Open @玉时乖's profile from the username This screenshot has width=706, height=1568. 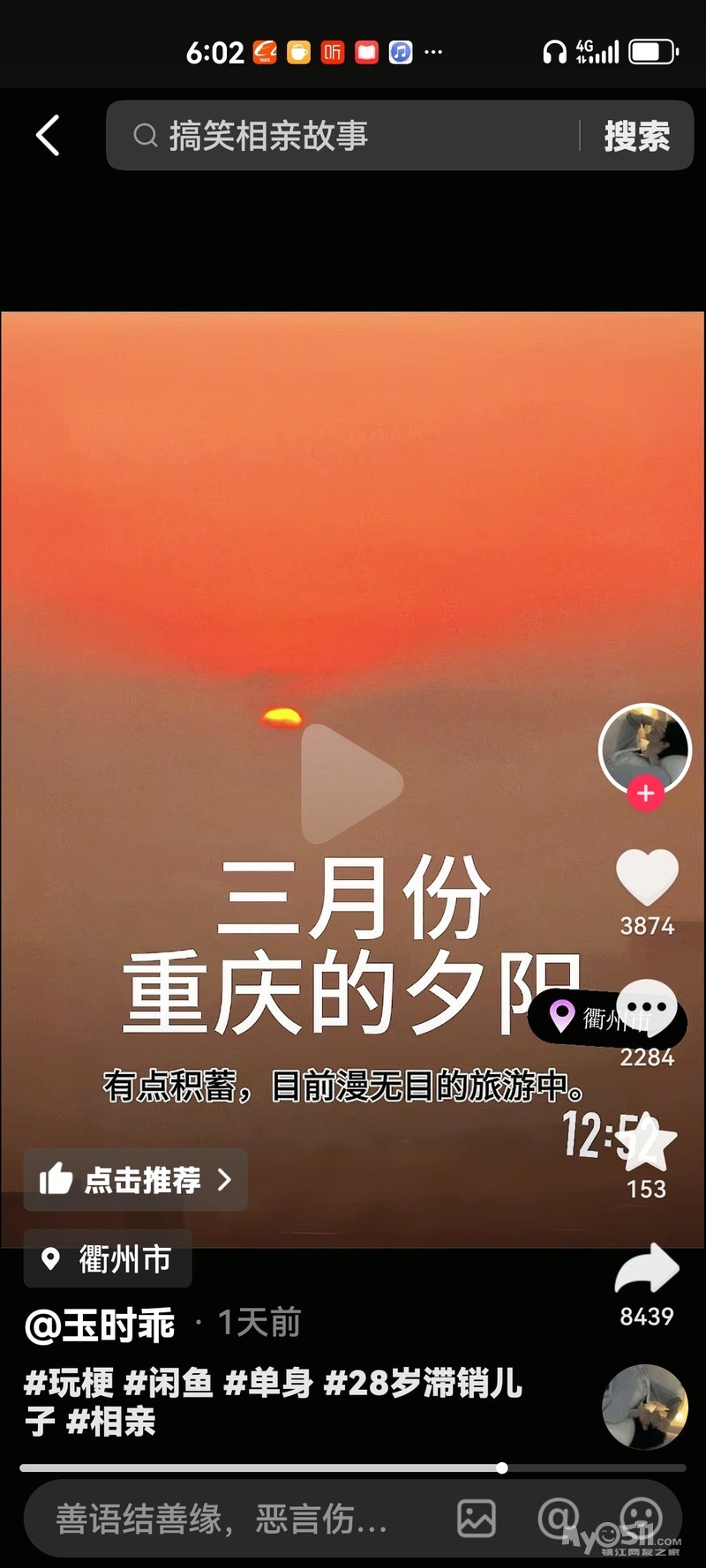click(x=100, y=1324)
